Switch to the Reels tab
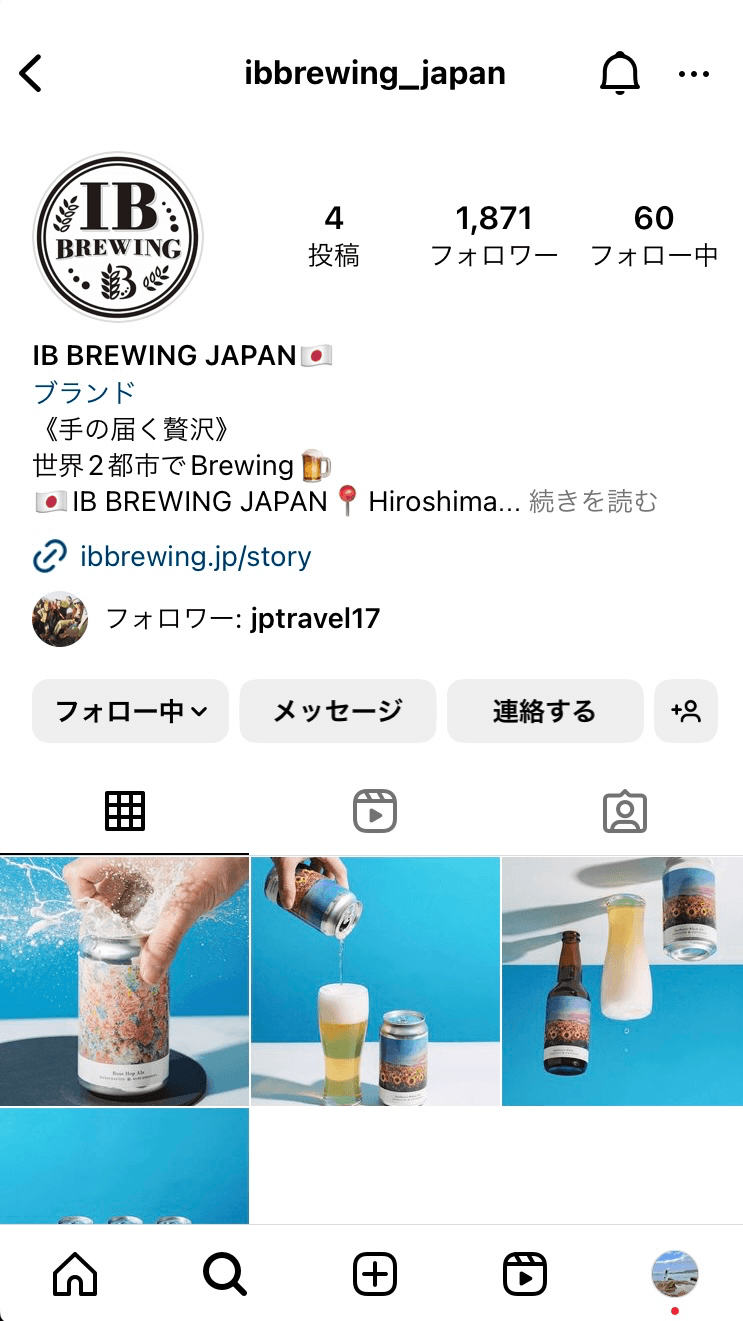The width and height of the screenshot is (743, 1321). click(x=375, y=811)
